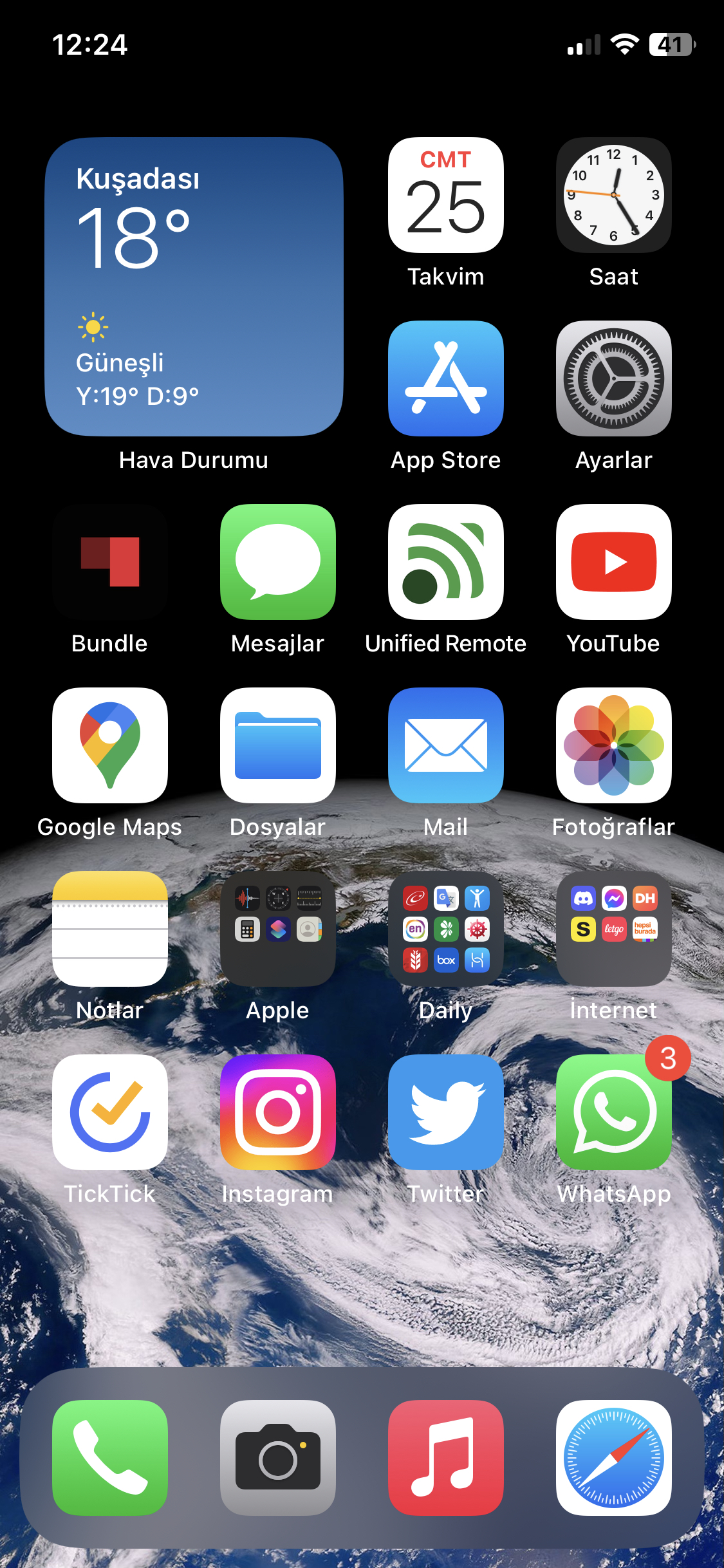
Task: Open Fotoğraflar photos
Action: click(614, 745)
